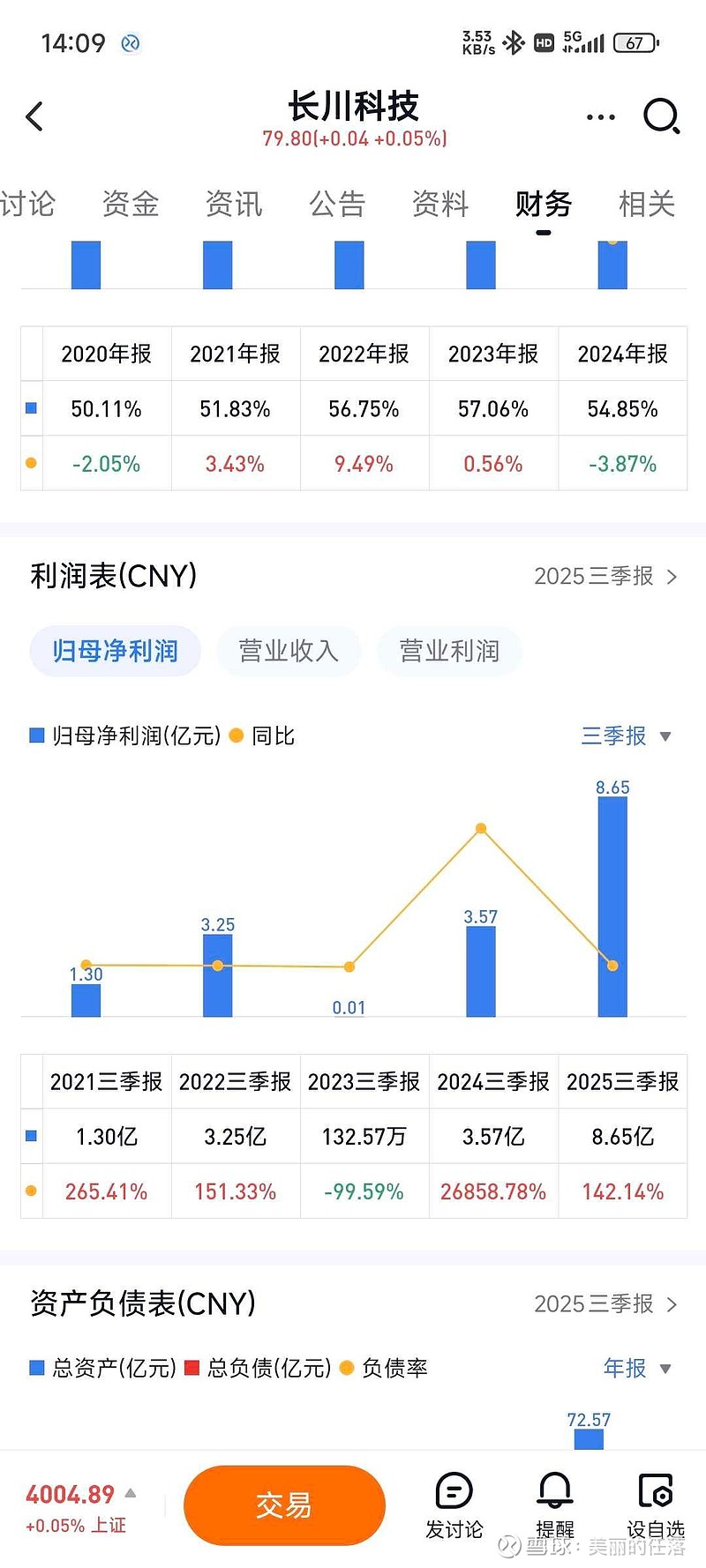Screen dimensions: 706x1568
Task: Select the 营业利润 metric toggle
Action: (x=449, y=651)
